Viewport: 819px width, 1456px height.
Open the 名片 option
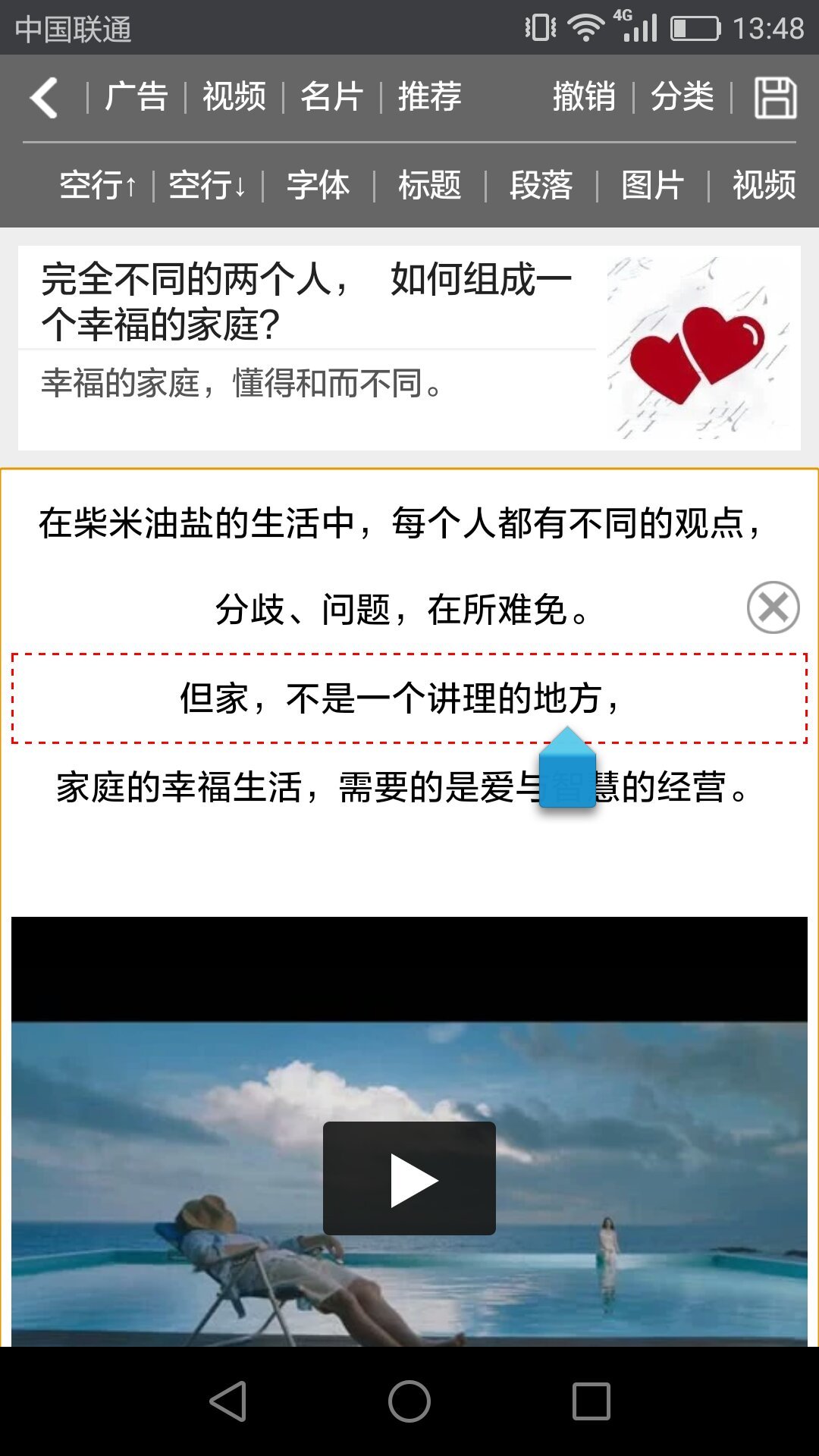pos(331,97)
